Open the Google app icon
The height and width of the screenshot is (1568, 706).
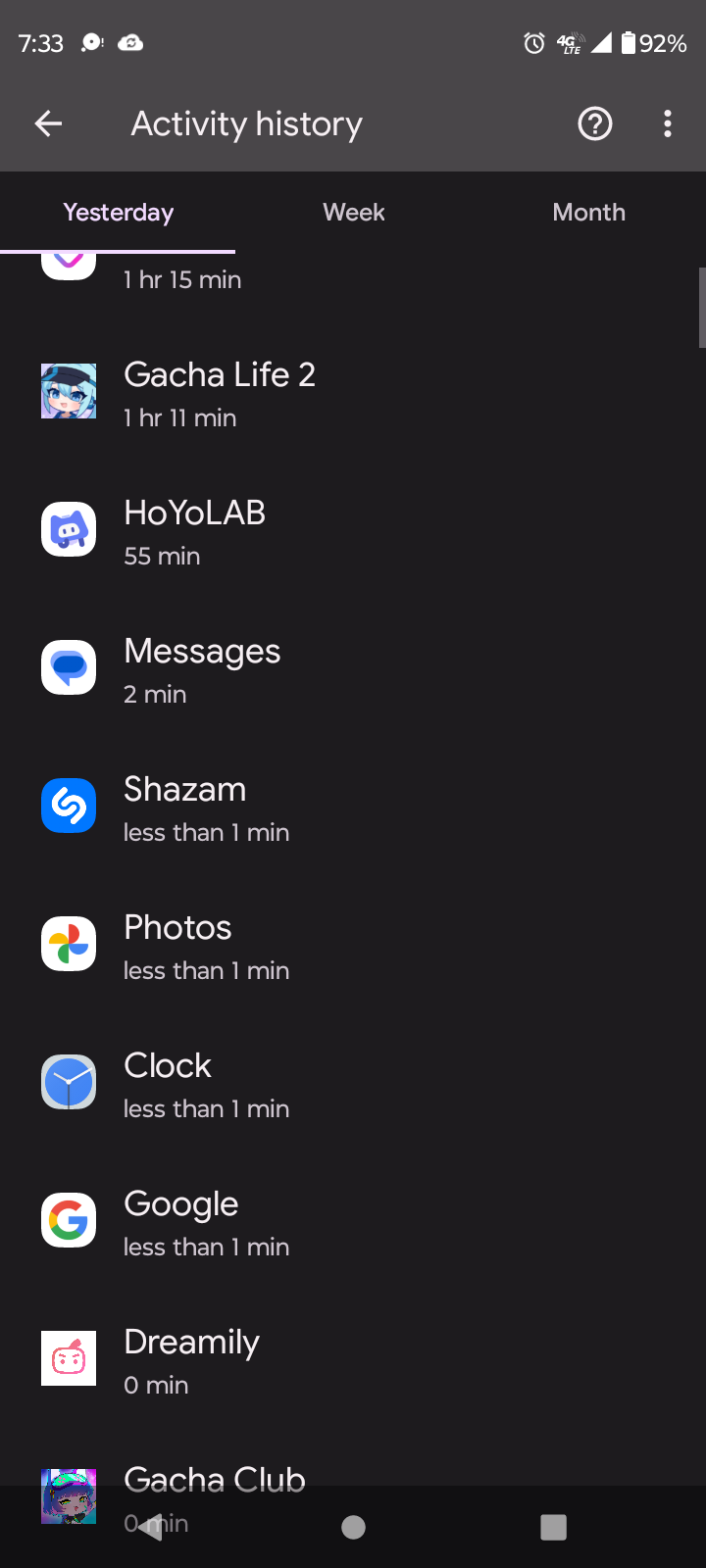click(68, 1220)
